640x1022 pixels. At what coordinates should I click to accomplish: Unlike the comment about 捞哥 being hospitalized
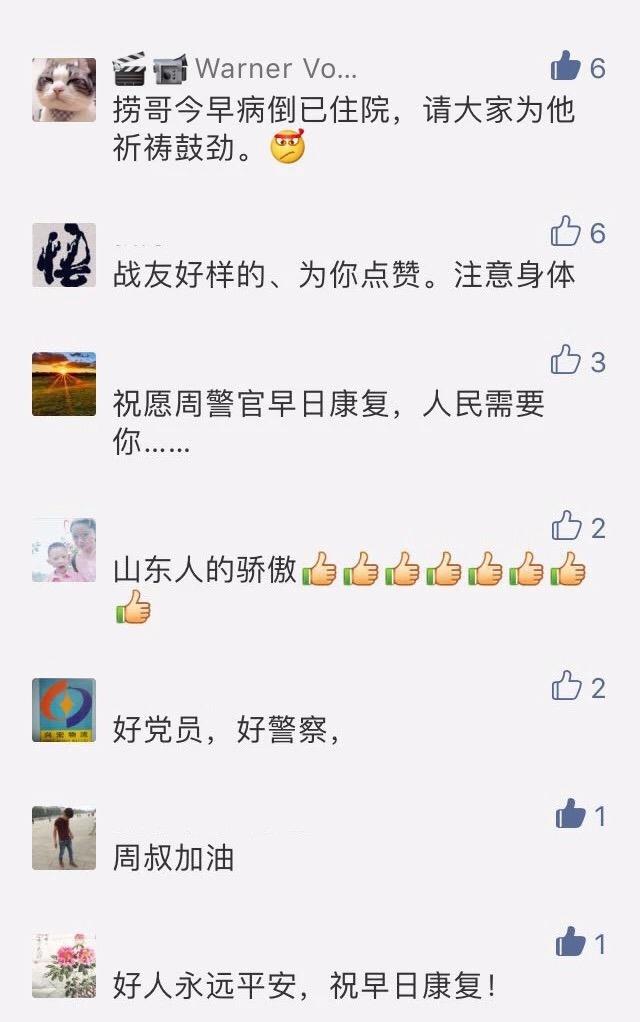point(566,67)
